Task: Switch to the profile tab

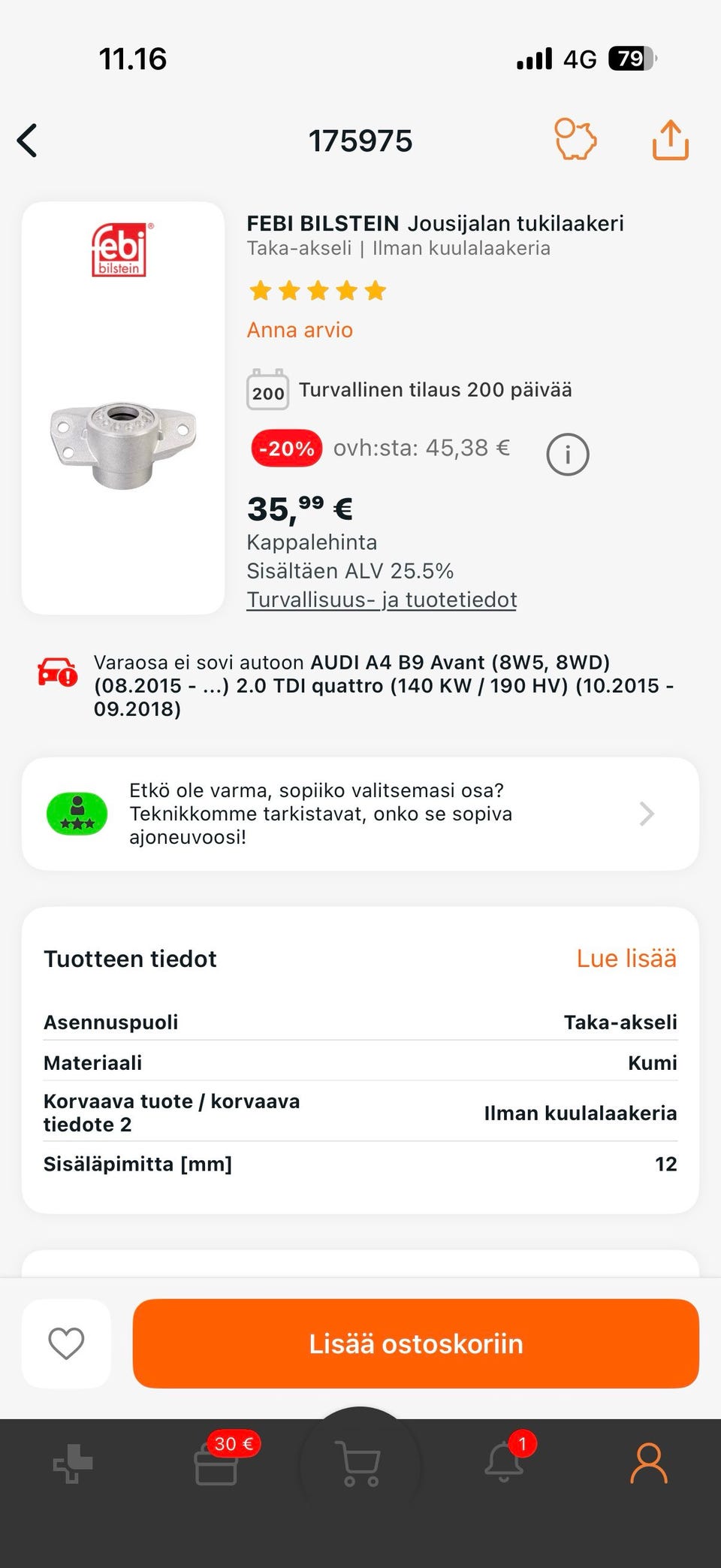Action: coord(648,1464)
